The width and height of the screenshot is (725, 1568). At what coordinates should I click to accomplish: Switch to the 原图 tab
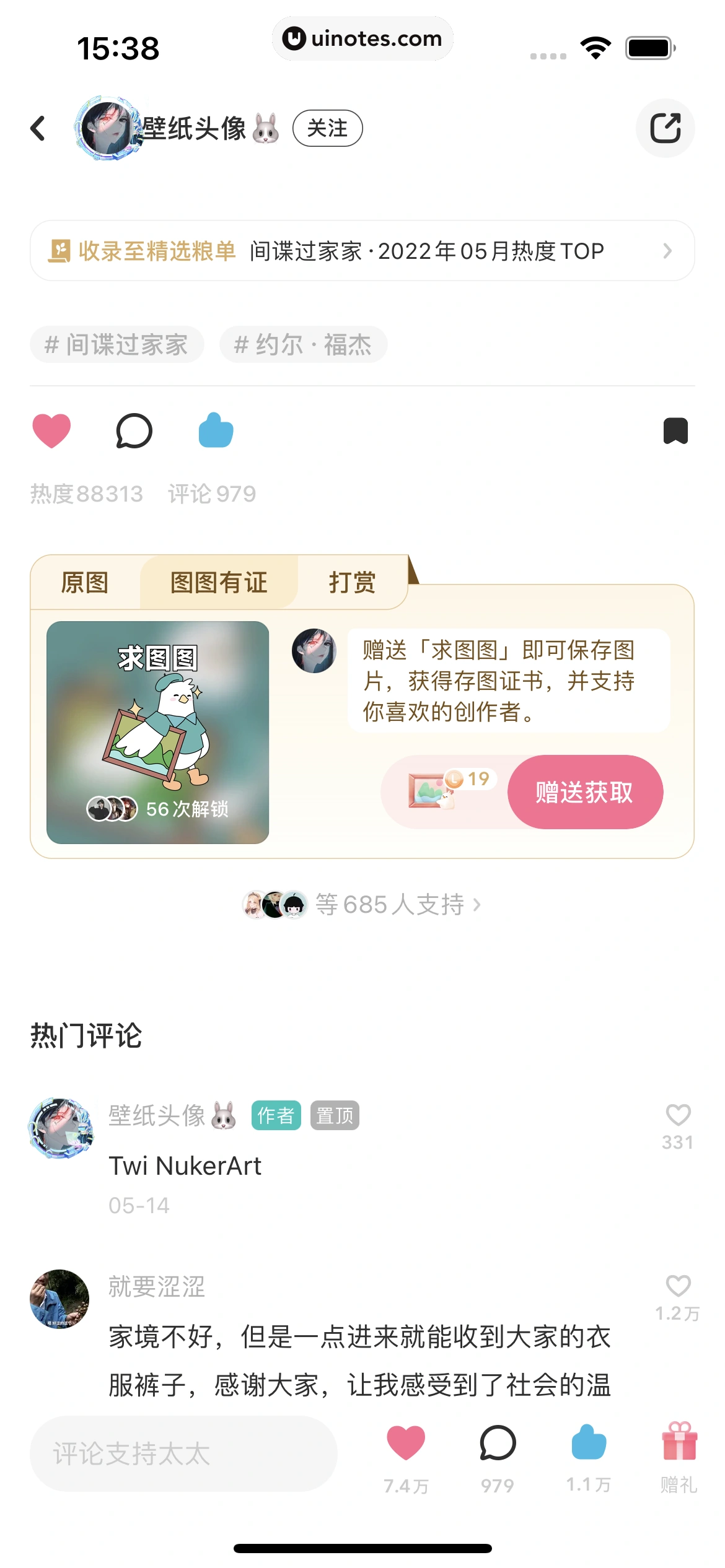86,582
